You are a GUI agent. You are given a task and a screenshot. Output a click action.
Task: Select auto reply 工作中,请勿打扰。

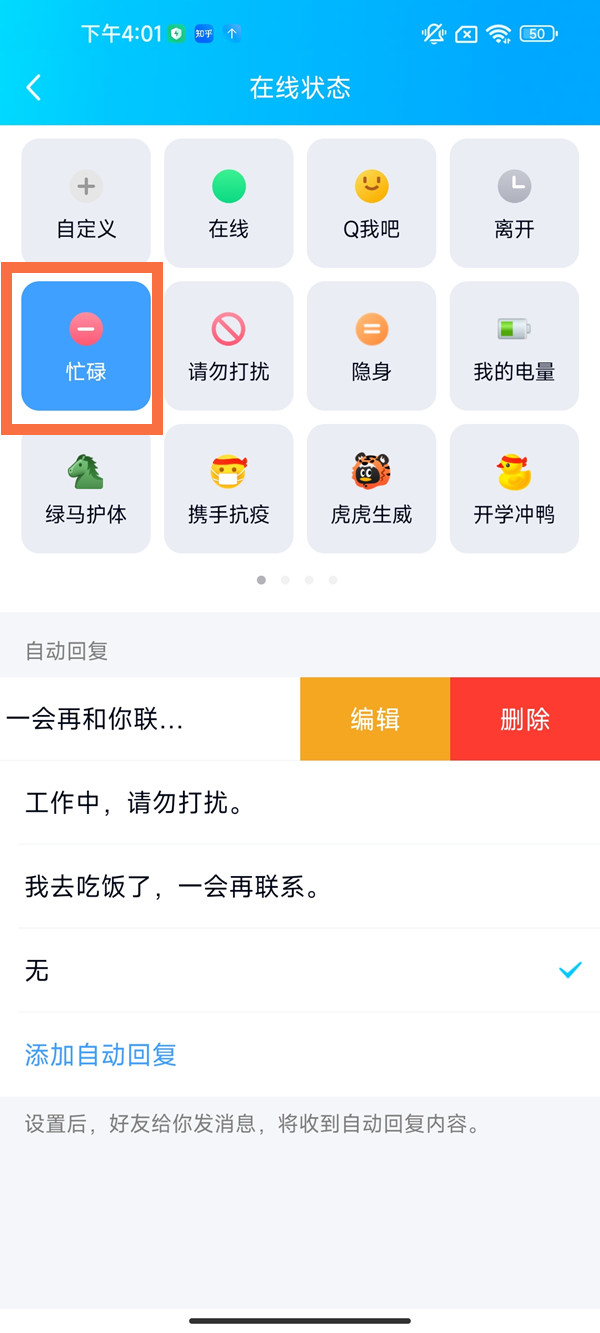click(x=300, y=802)
